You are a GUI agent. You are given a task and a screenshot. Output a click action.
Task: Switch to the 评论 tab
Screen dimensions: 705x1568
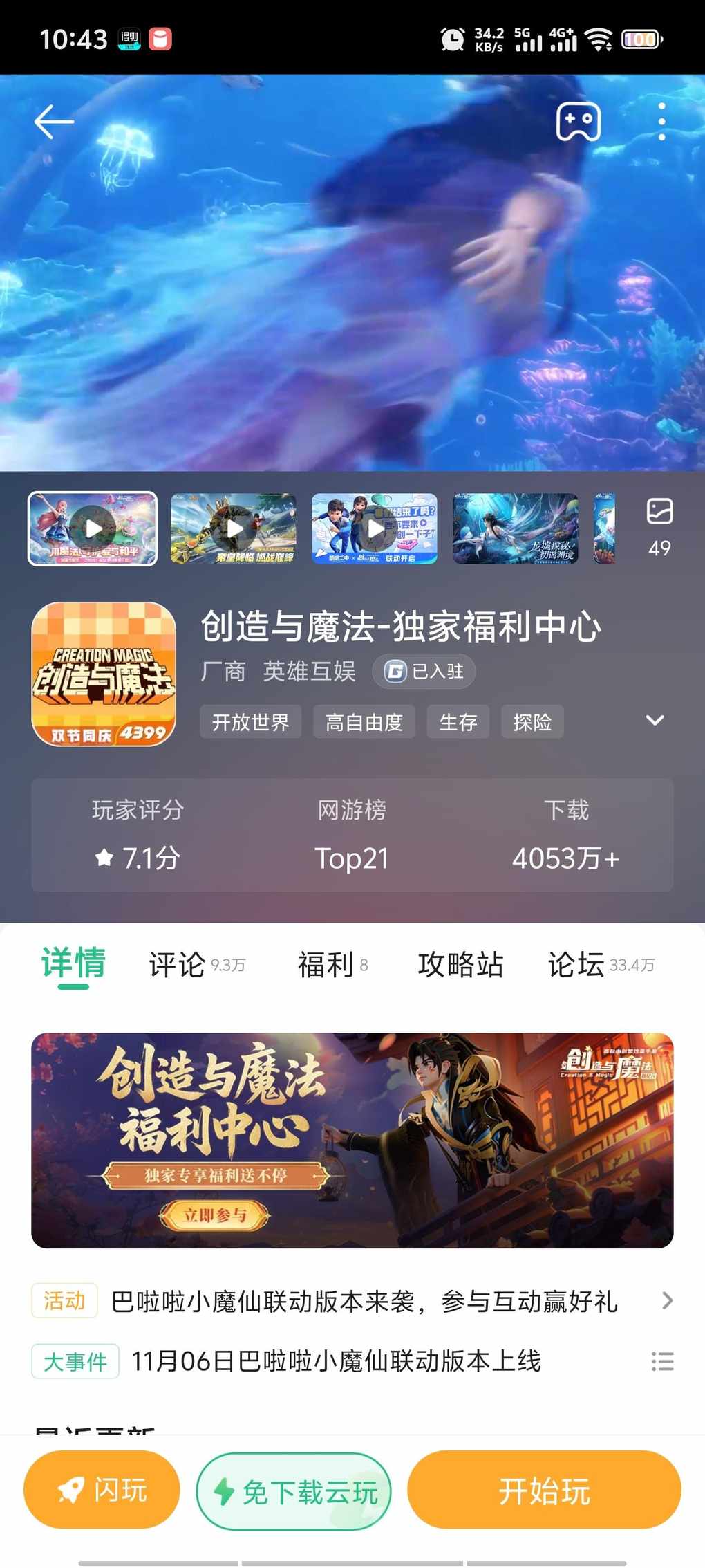[x=196, y=964]
